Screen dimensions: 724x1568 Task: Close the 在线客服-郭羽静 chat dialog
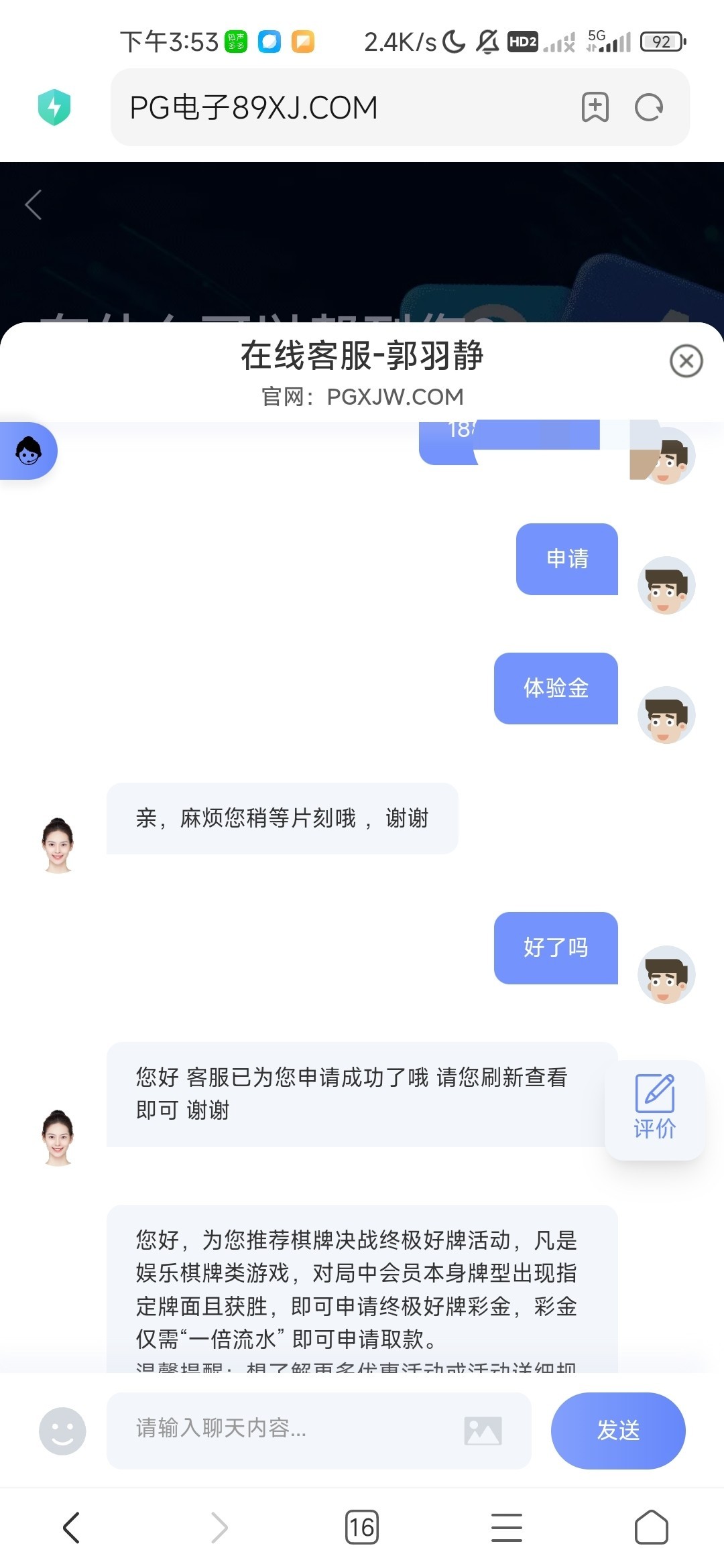click(x=685, y=360)
